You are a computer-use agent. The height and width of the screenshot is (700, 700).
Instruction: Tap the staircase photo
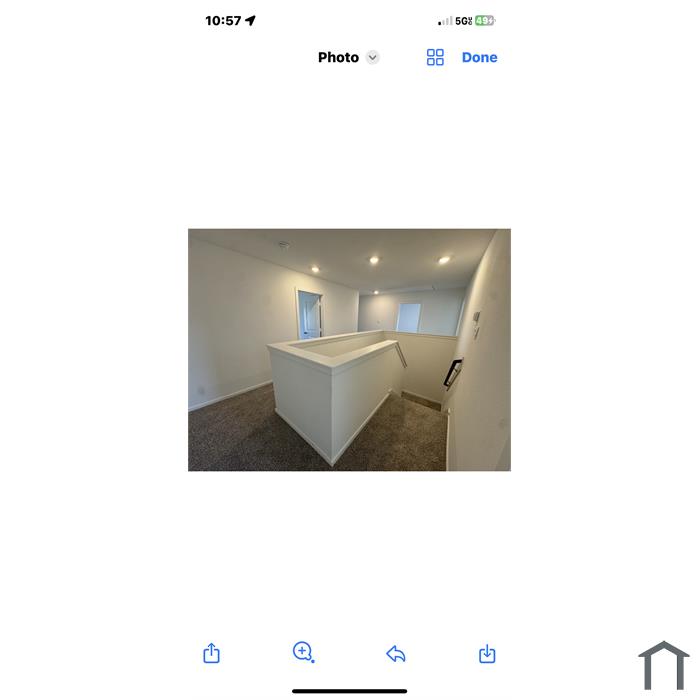click(349, 349)
